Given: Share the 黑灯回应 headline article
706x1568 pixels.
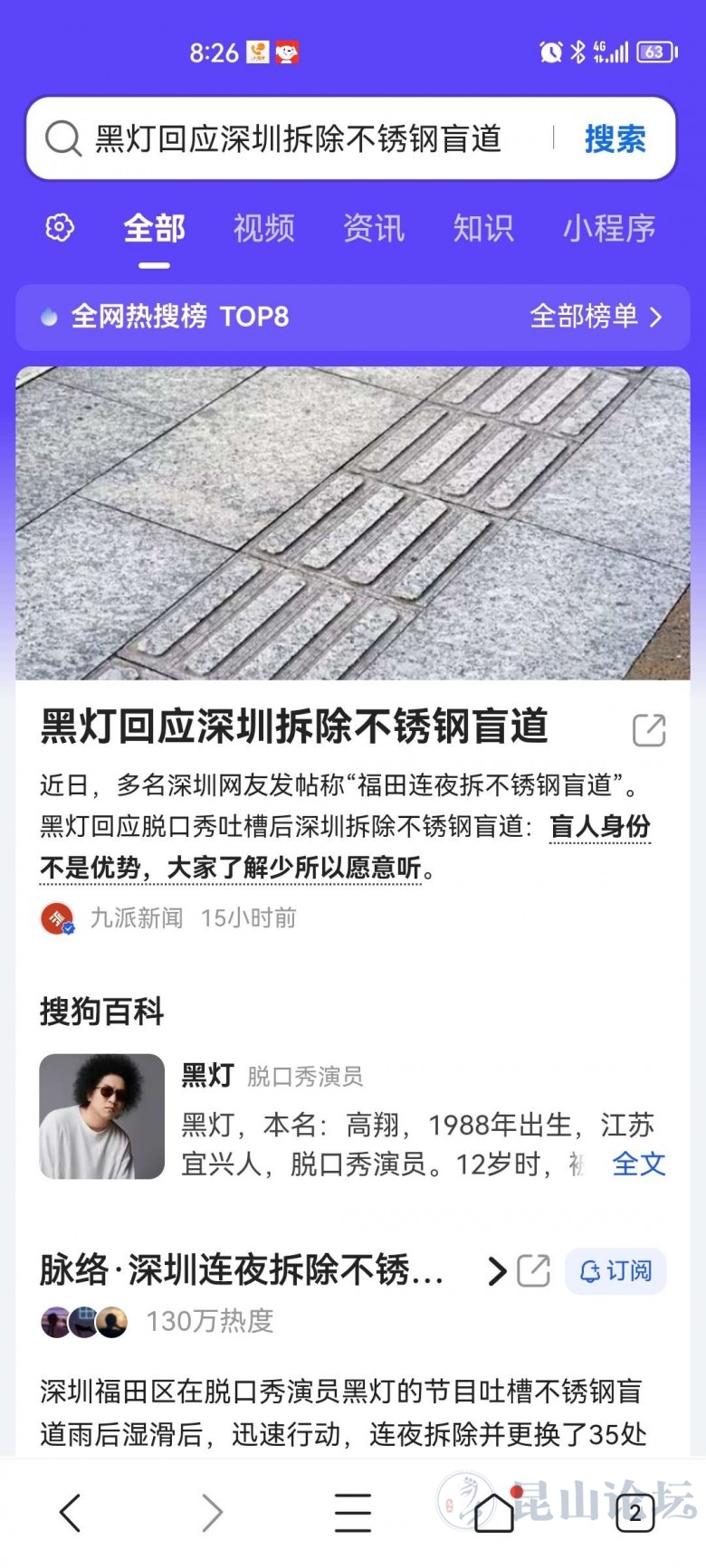Looking at the screenshot, I should (x=649, y=729).
